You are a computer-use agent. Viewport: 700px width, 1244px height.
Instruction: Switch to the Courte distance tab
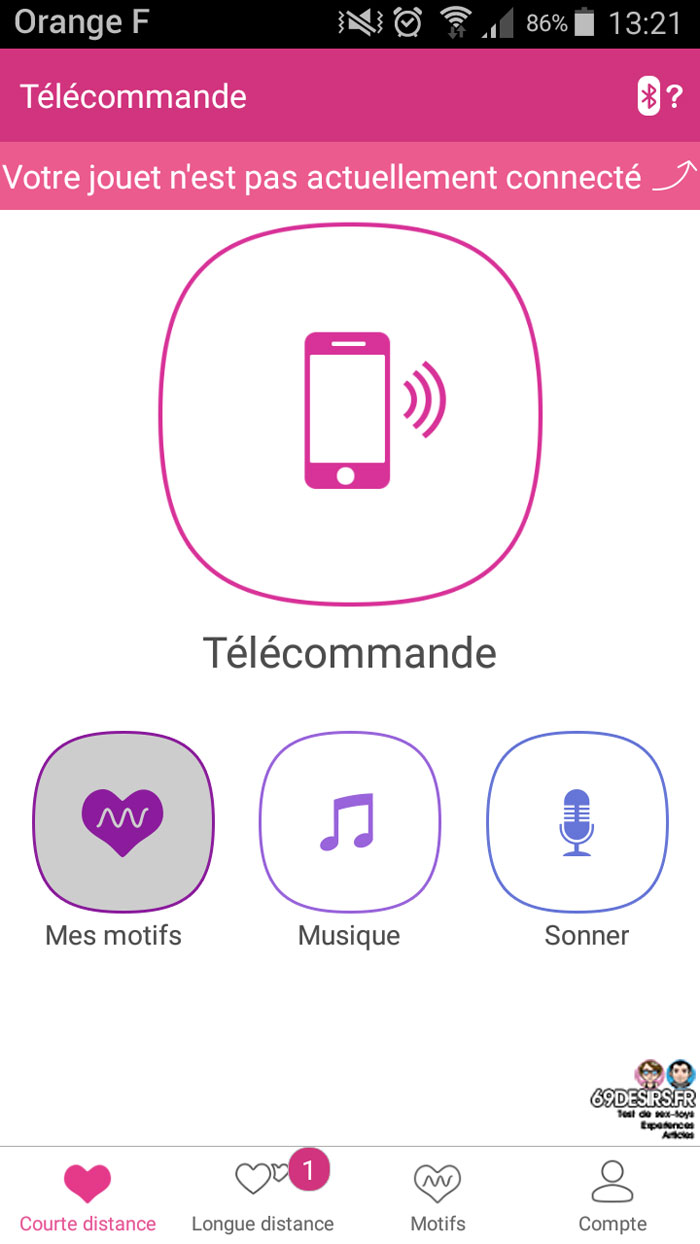click(88, 1197)
